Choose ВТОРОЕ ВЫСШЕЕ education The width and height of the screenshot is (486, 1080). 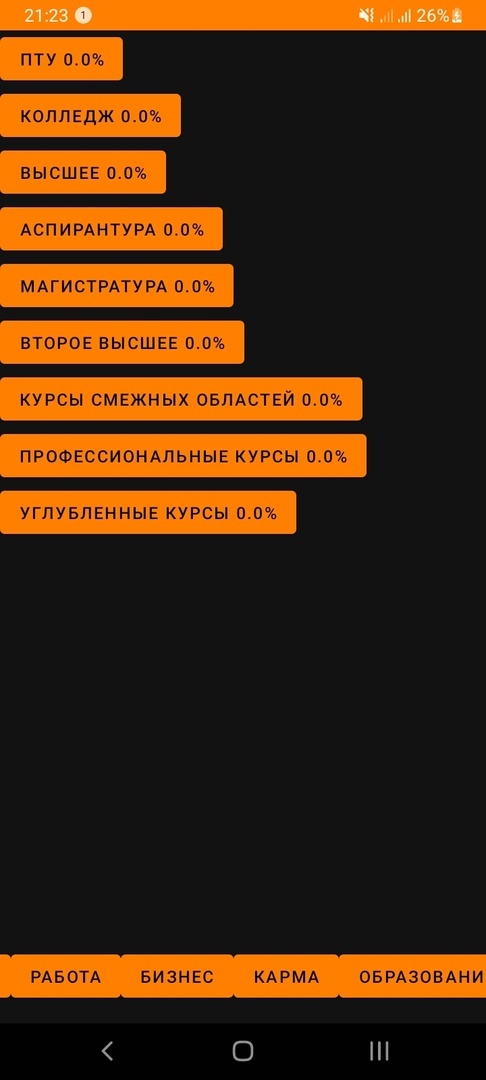pyautogui.click(x=122, y=342)
